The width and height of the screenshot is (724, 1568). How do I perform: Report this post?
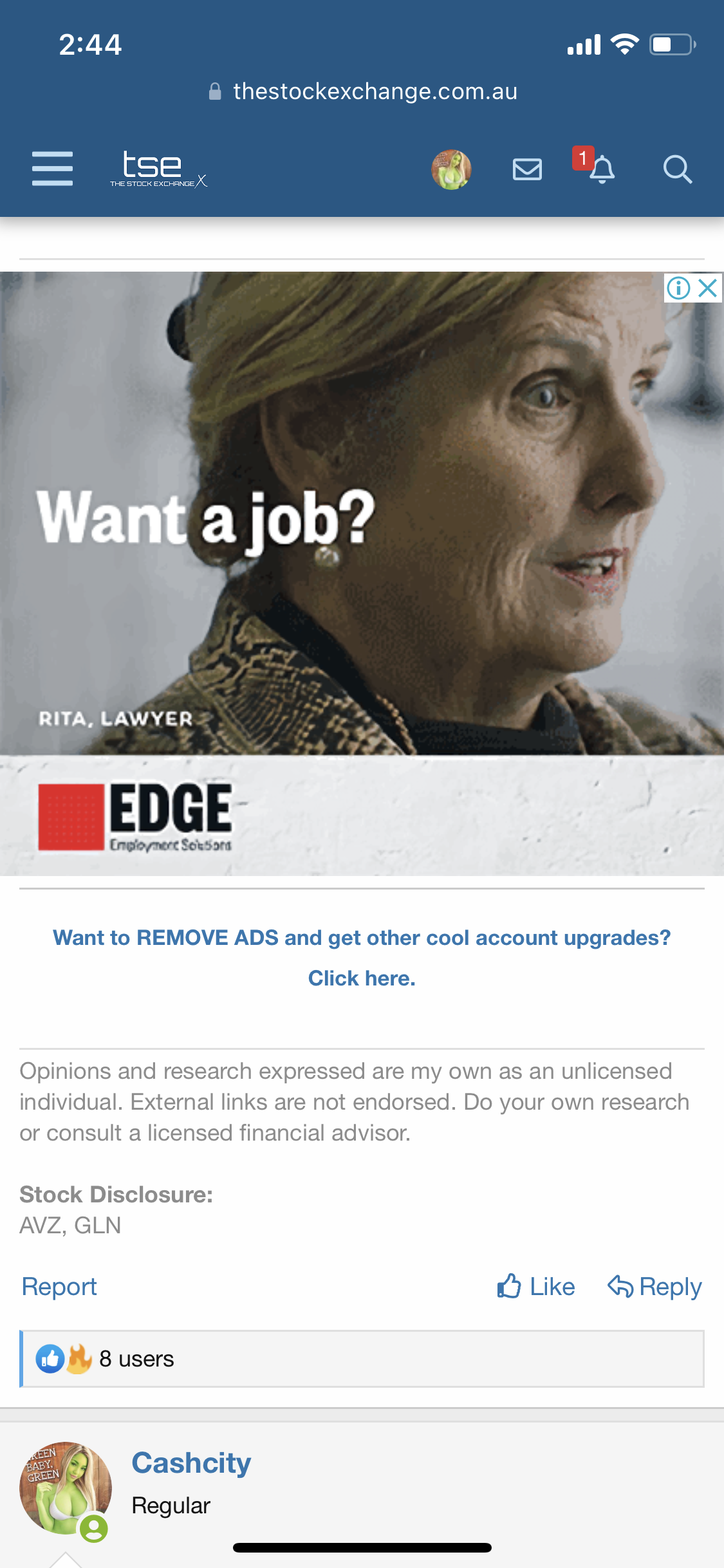tap(59, 1287)
